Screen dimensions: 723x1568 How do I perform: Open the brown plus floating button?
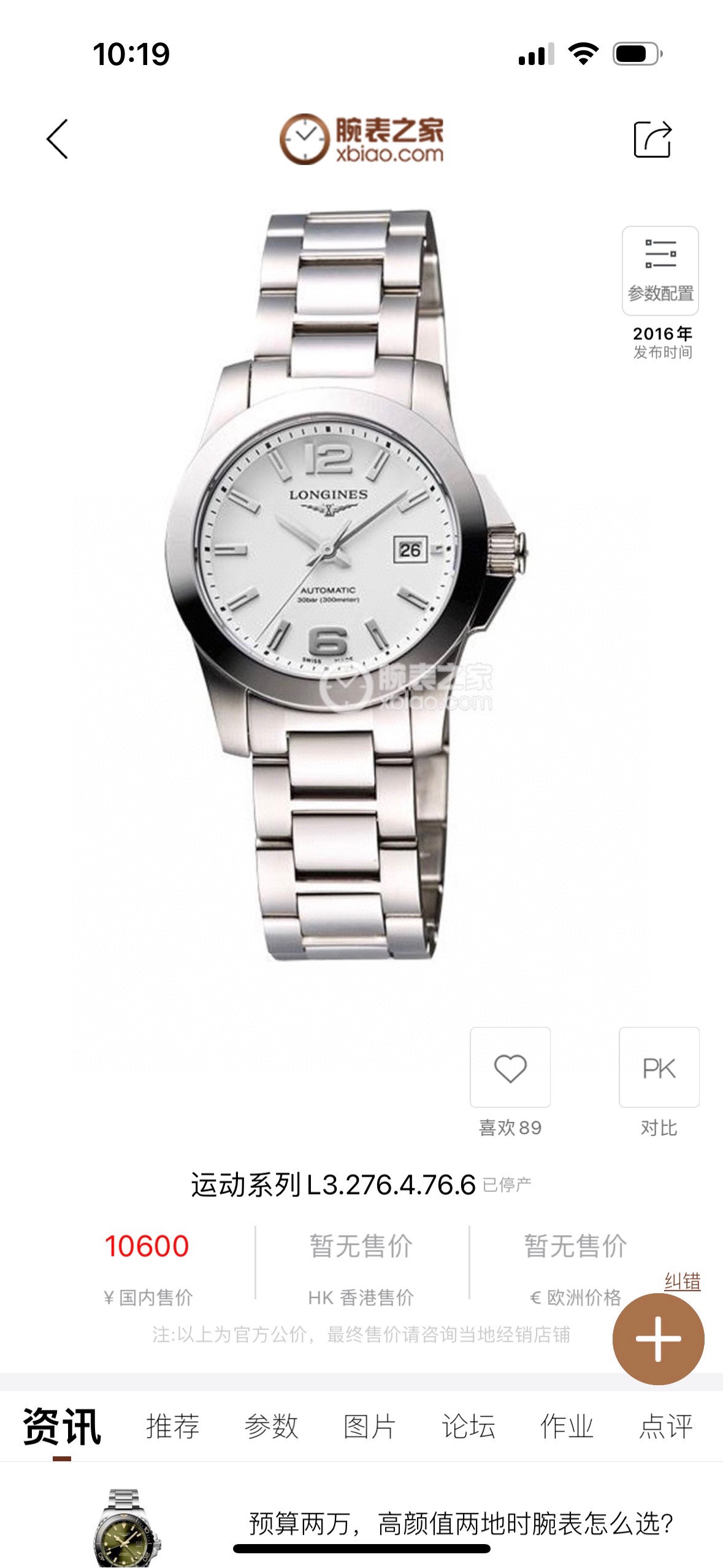point(658,1339)
